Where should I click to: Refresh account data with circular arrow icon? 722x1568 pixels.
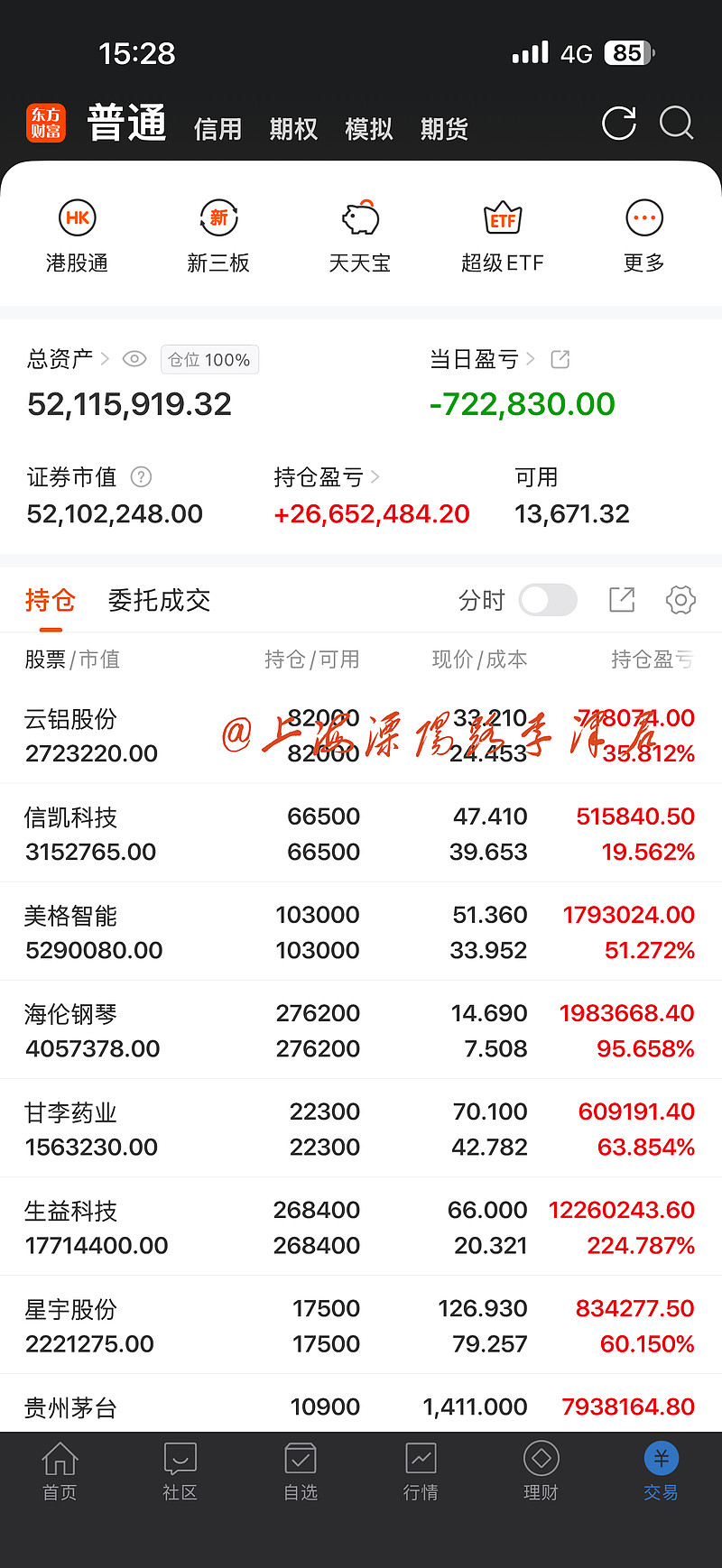(618, 125)
